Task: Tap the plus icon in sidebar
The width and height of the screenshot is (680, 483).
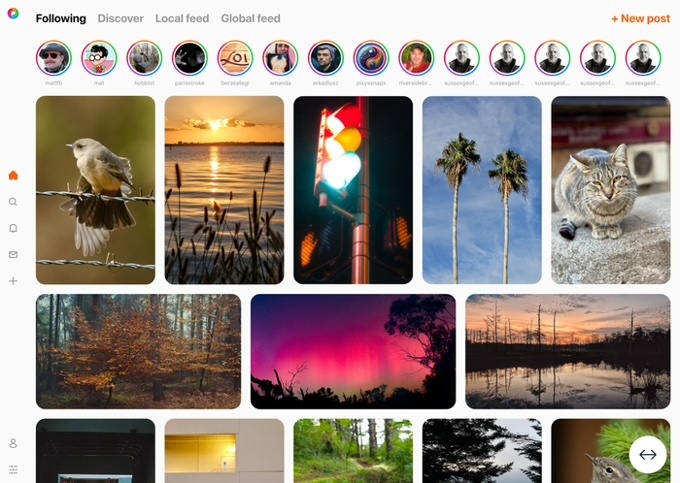Action: pos(13,281)
